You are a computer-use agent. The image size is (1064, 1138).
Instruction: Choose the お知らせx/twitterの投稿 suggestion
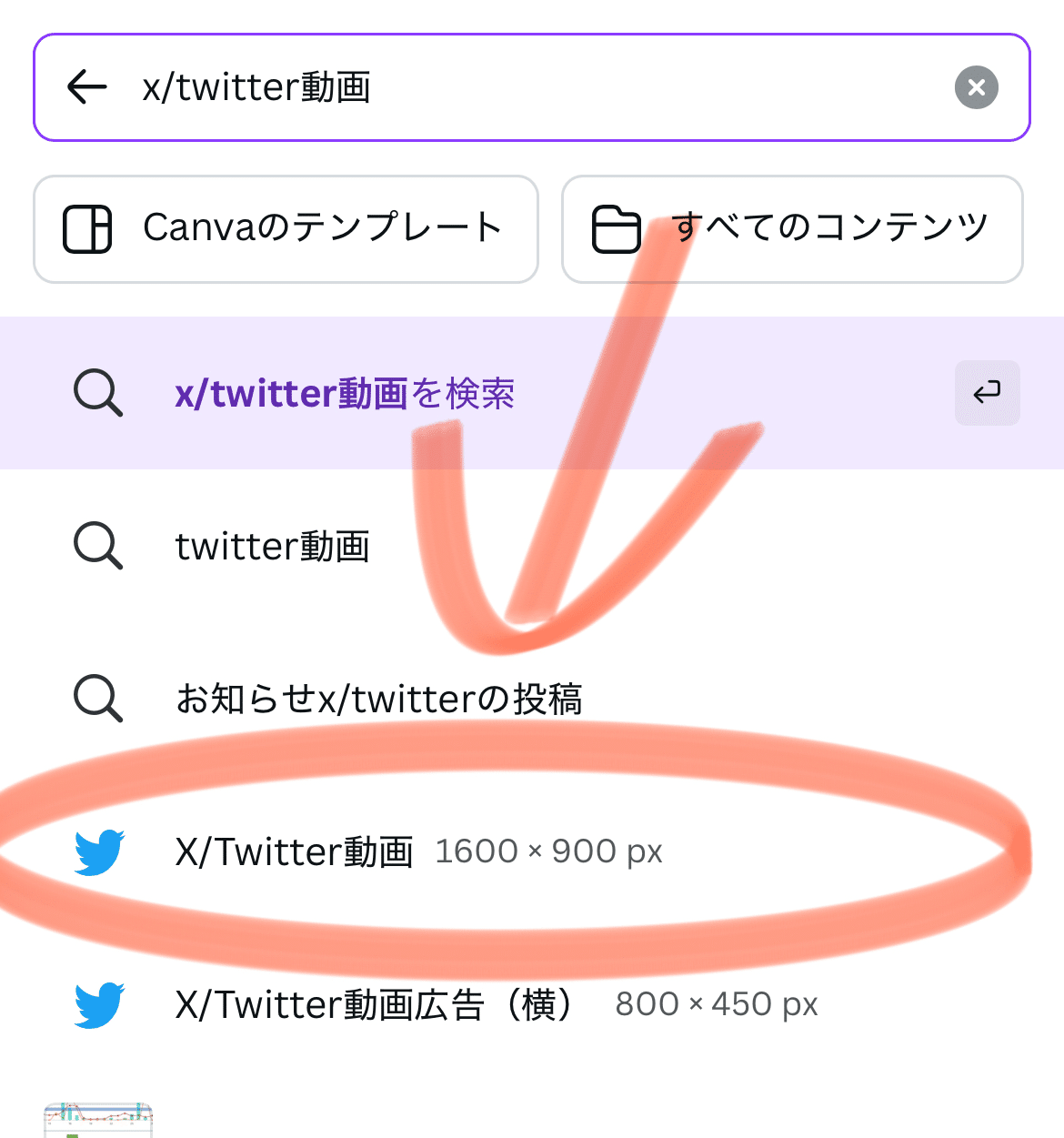coord(378,700)
